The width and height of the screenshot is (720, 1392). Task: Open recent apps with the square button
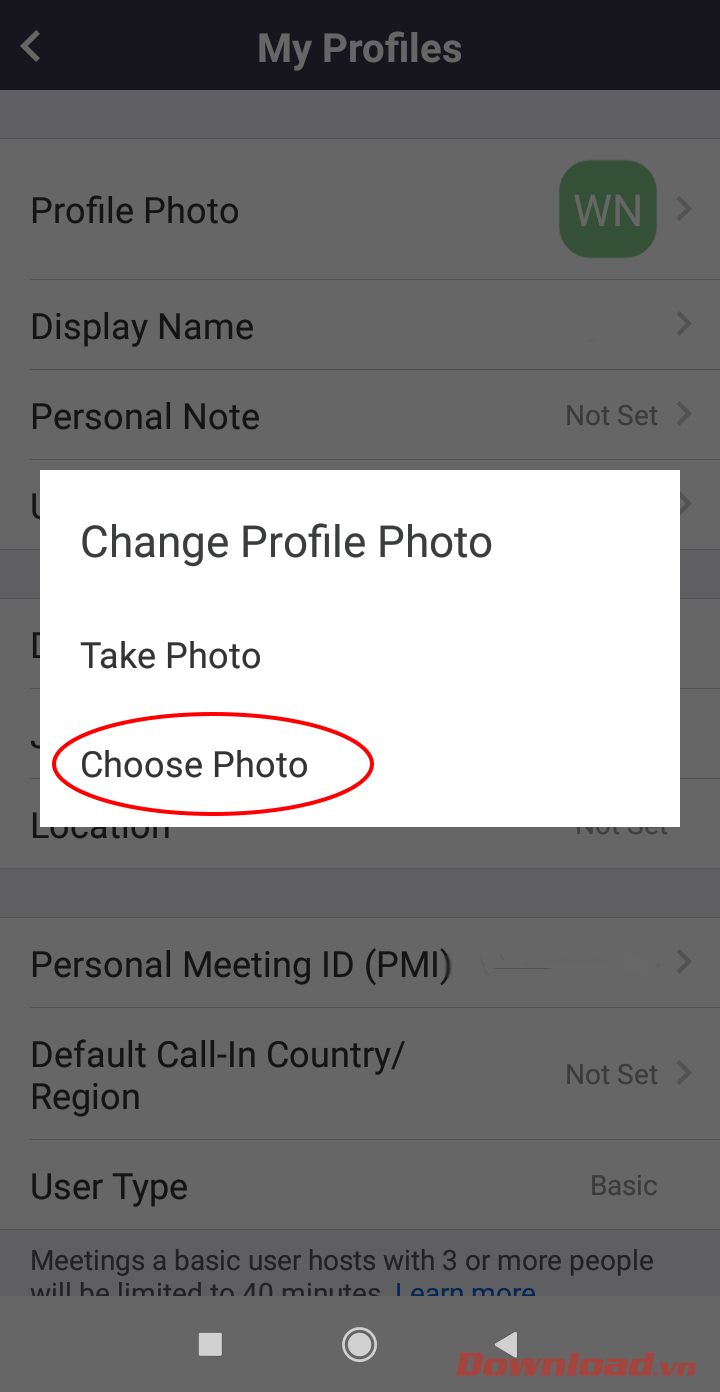(210, 1344)
